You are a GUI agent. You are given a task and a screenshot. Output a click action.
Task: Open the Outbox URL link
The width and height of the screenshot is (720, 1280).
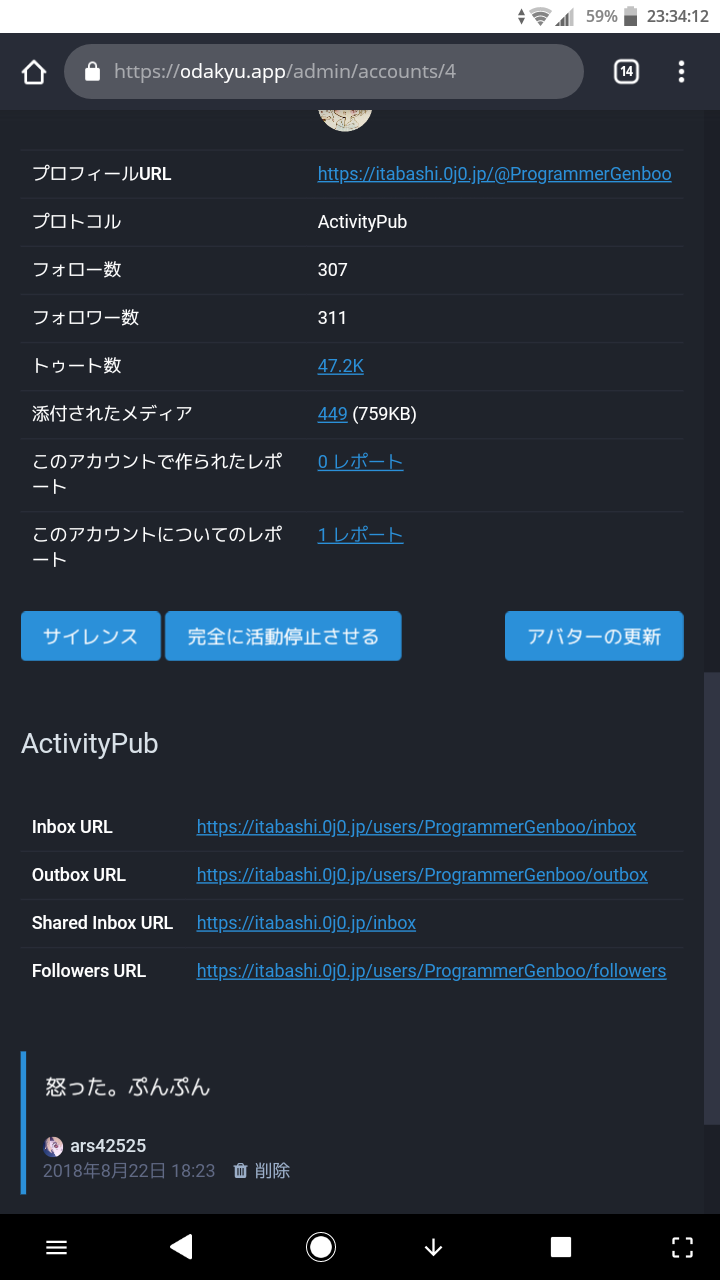(422, 875)
